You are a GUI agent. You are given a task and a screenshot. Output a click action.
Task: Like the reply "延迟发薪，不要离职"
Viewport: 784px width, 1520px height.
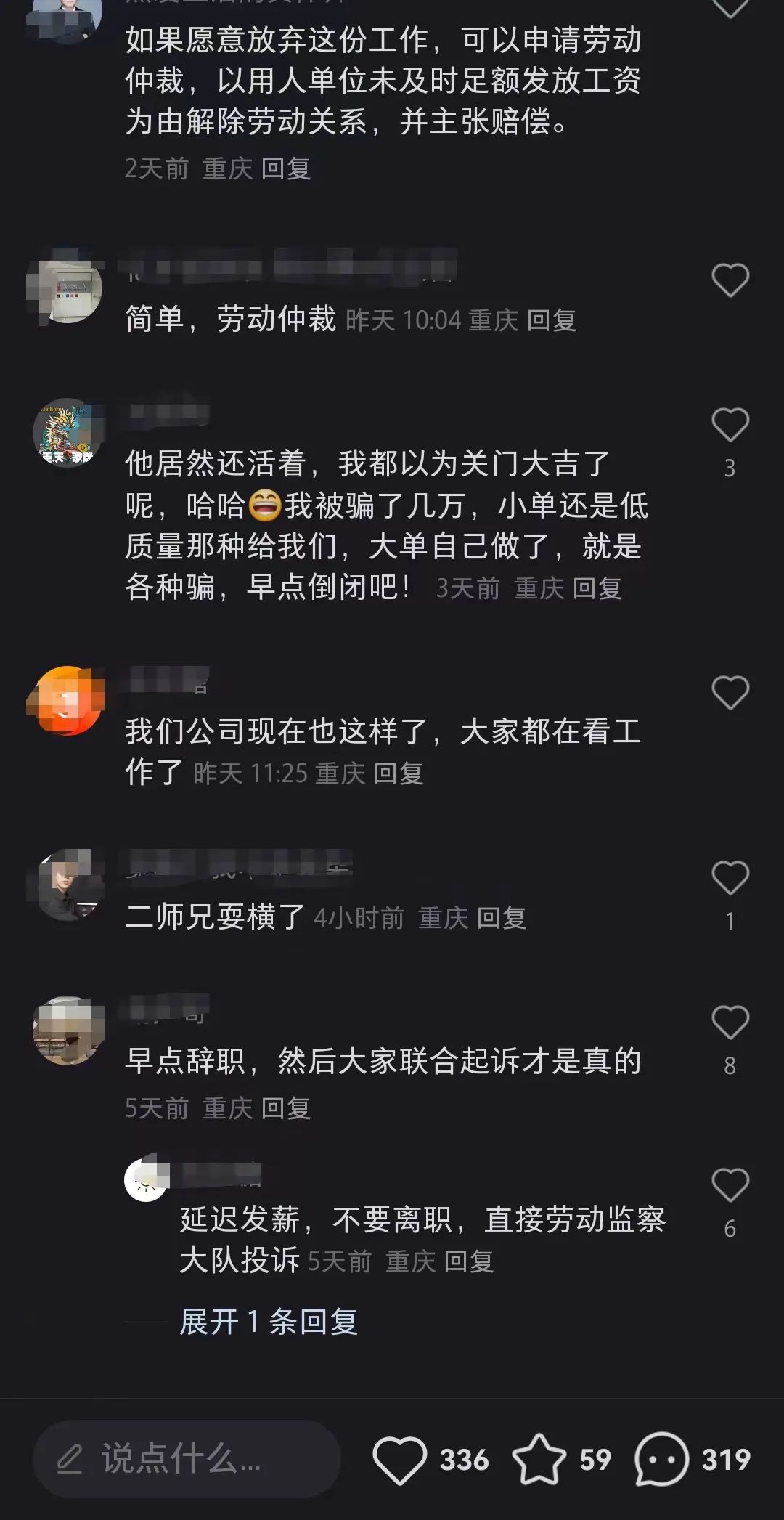730,1186
